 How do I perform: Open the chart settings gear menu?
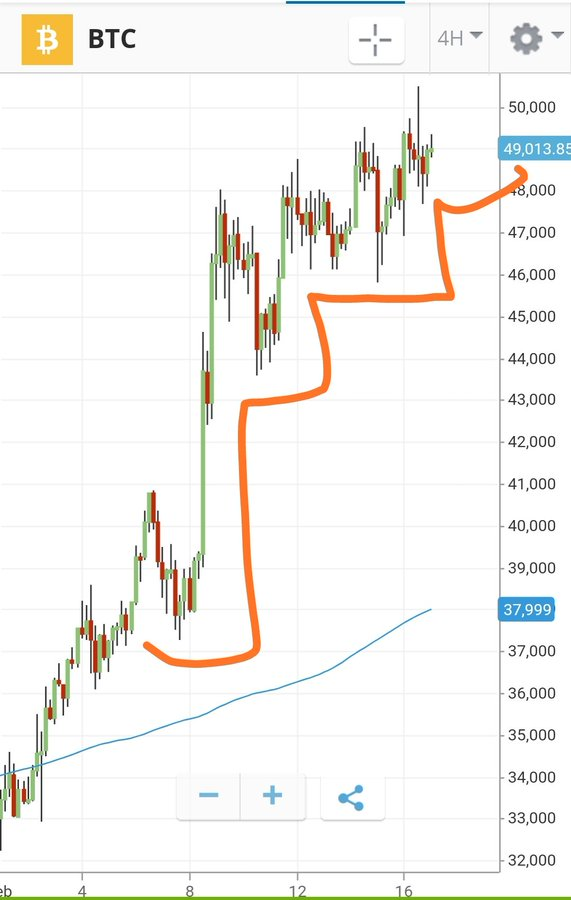(x=535, y=38)
